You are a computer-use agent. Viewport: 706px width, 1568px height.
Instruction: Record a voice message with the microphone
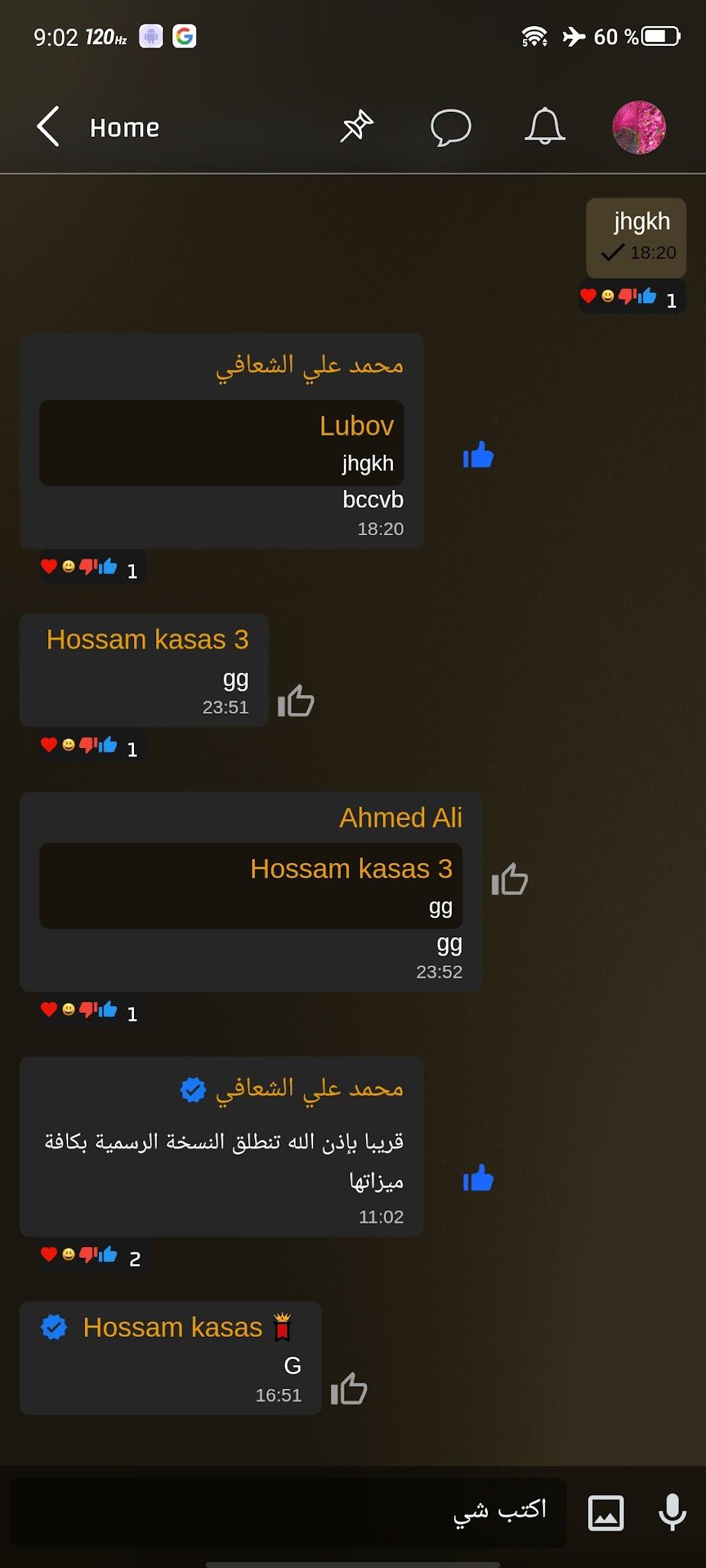(672, 1513)
